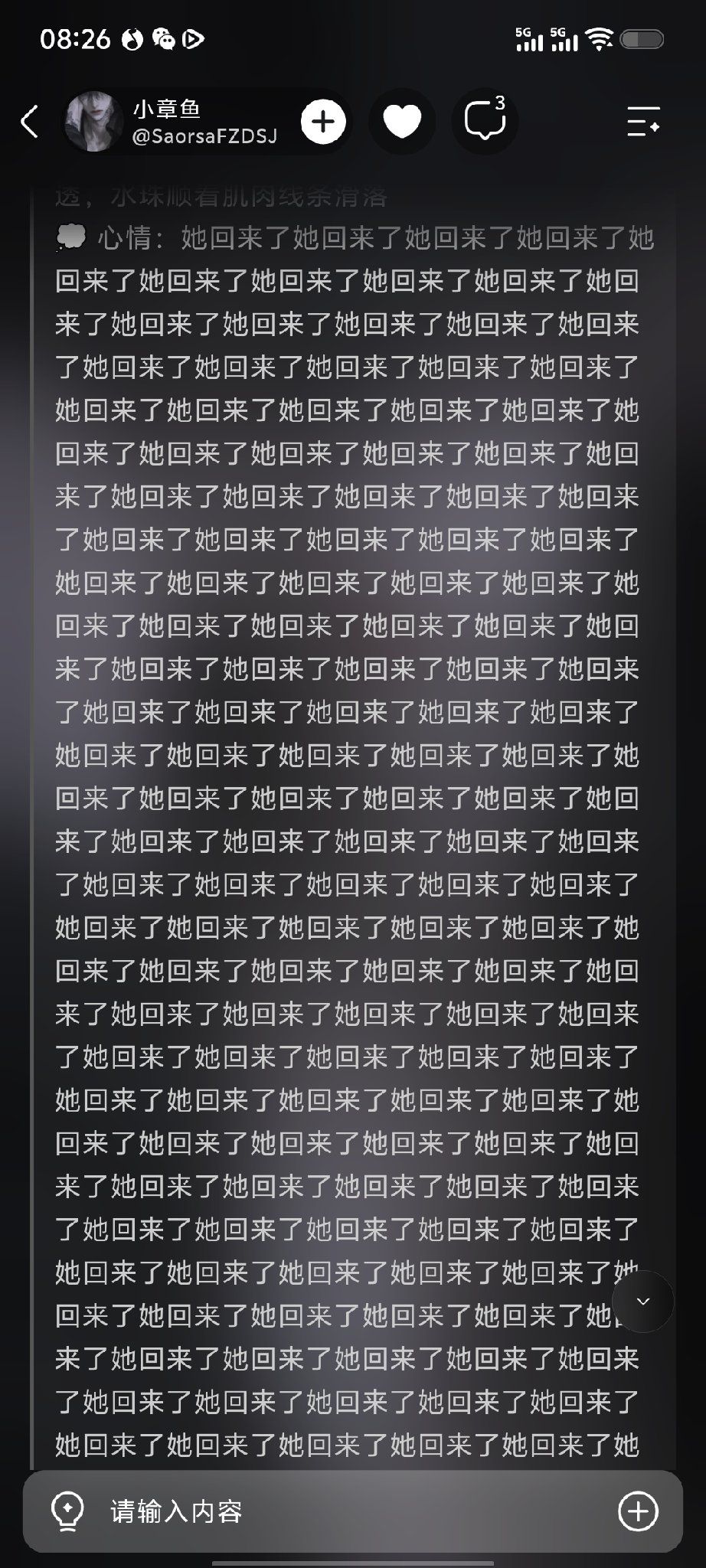
Task: Open the comments bubble showing 3
Action: (485, 119)
